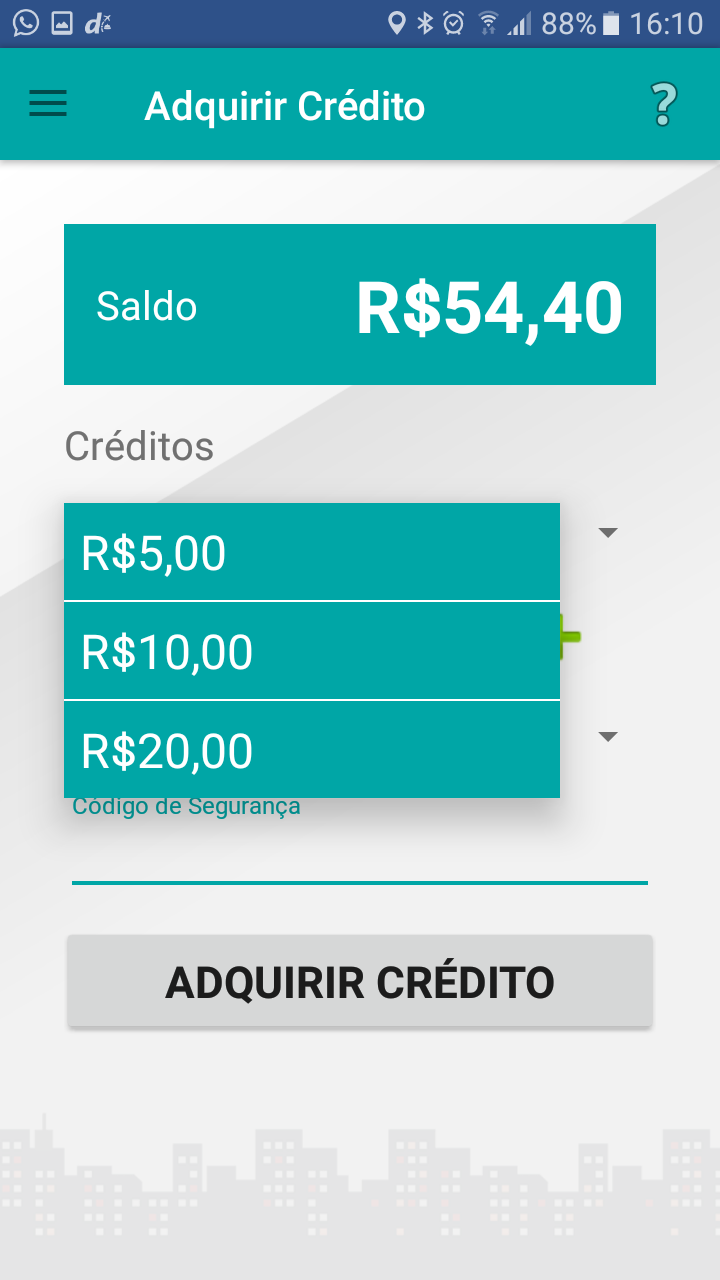Open the hamburger drawer menu
This screenshot has height=1280, width=720.
[48, 104]
